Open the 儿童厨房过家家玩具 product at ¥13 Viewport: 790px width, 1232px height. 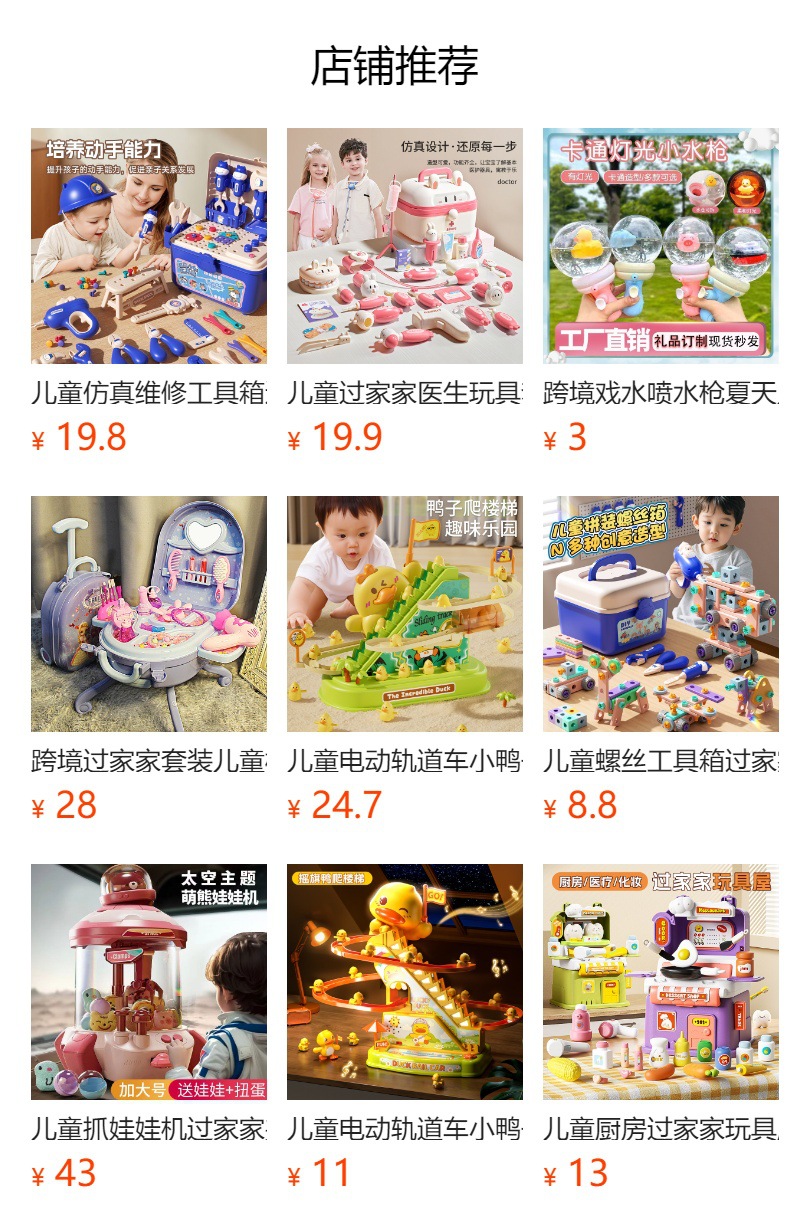point(661,982)
